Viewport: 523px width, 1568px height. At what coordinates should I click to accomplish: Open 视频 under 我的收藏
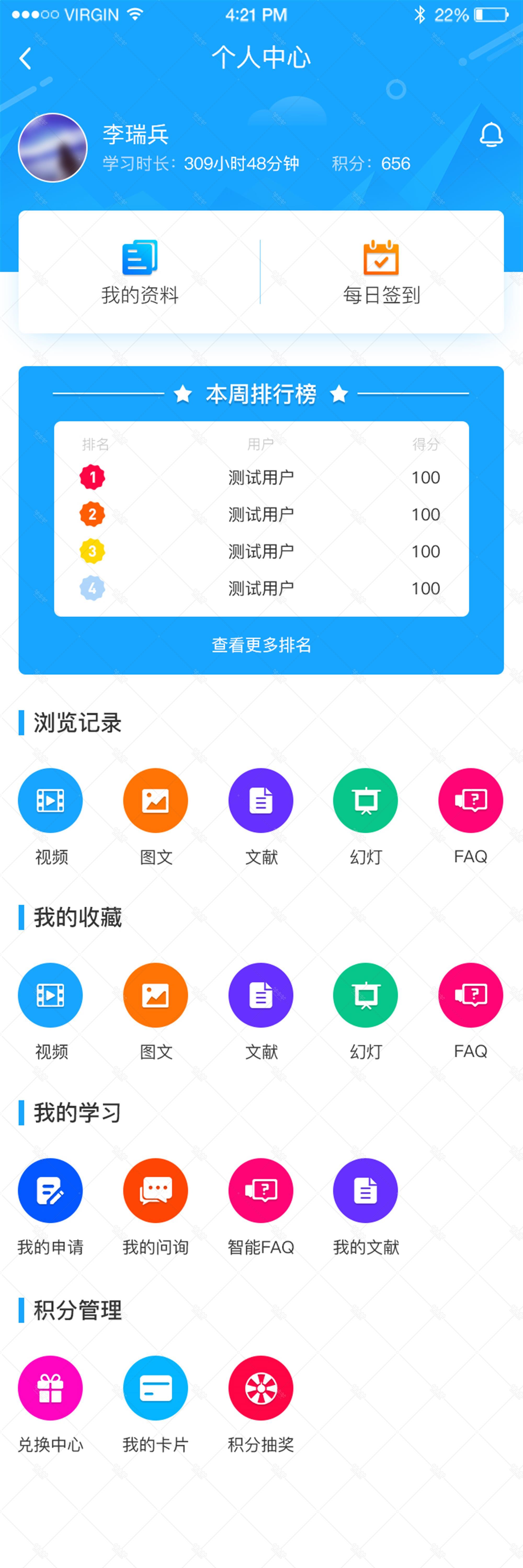pos(50,995)
